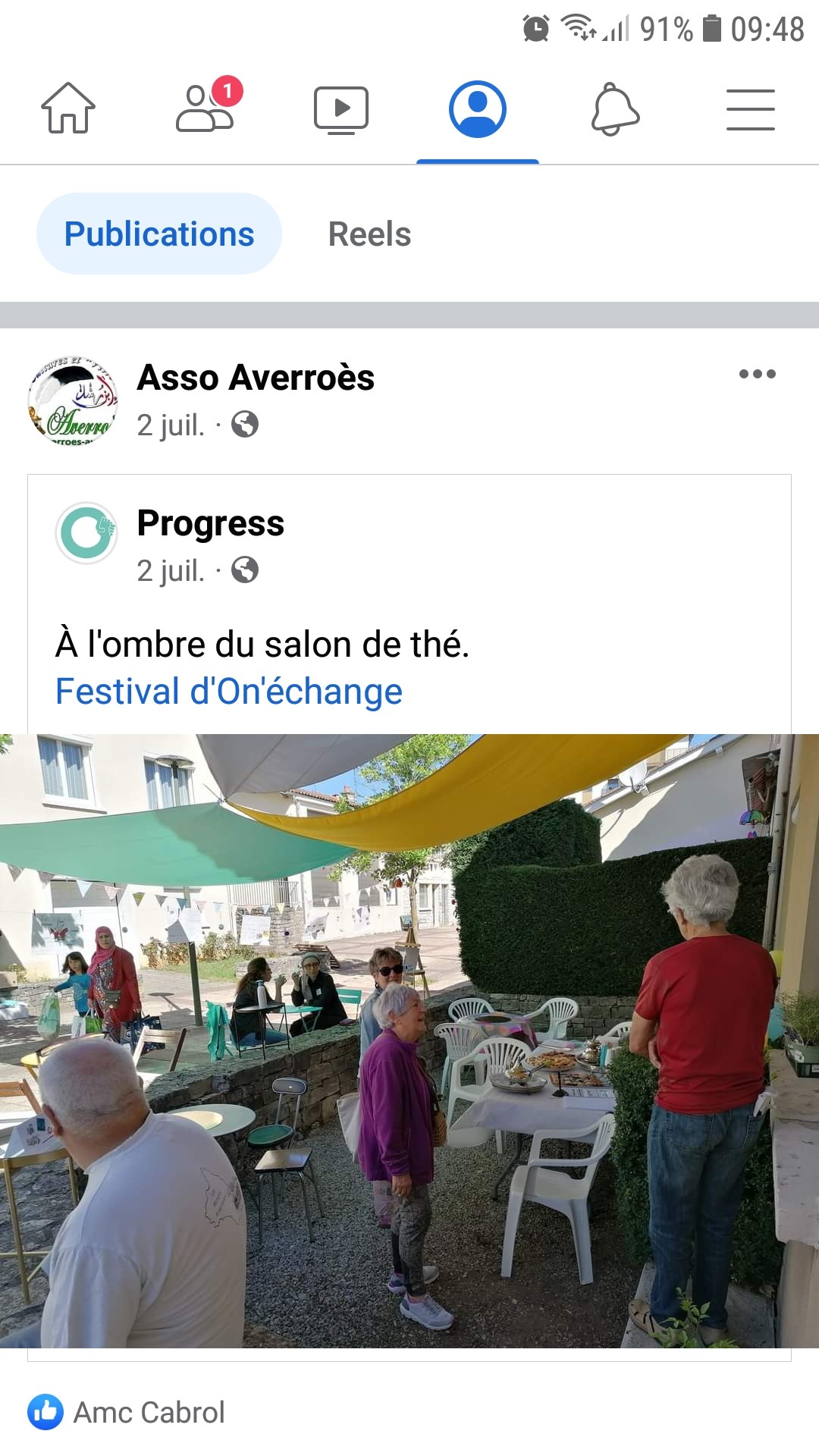Screen dimensions: 819x1456
Task: Switch to Reels
Action: (369, 234)
